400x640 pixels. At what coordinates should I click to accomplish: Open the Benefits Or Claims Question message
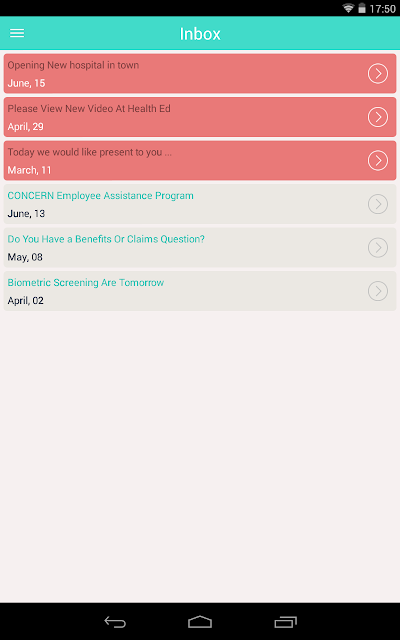200,248
